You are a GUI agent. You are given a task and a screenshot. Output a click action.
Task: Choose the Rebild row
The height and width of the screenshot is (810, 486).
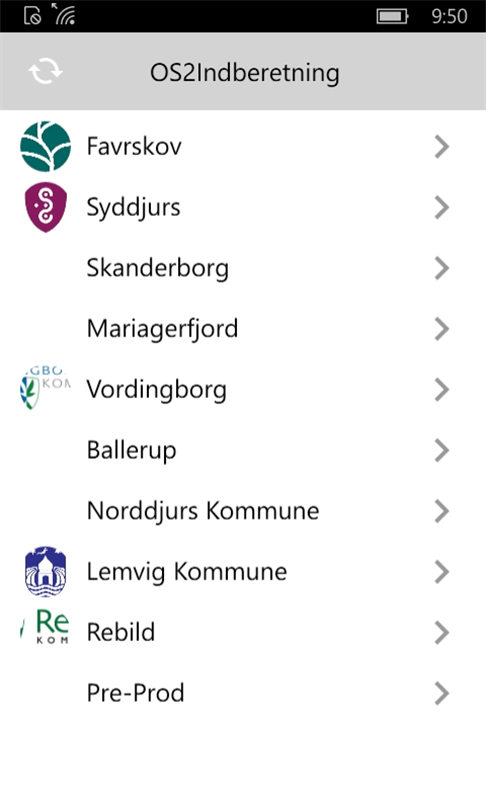click(243, 632)
